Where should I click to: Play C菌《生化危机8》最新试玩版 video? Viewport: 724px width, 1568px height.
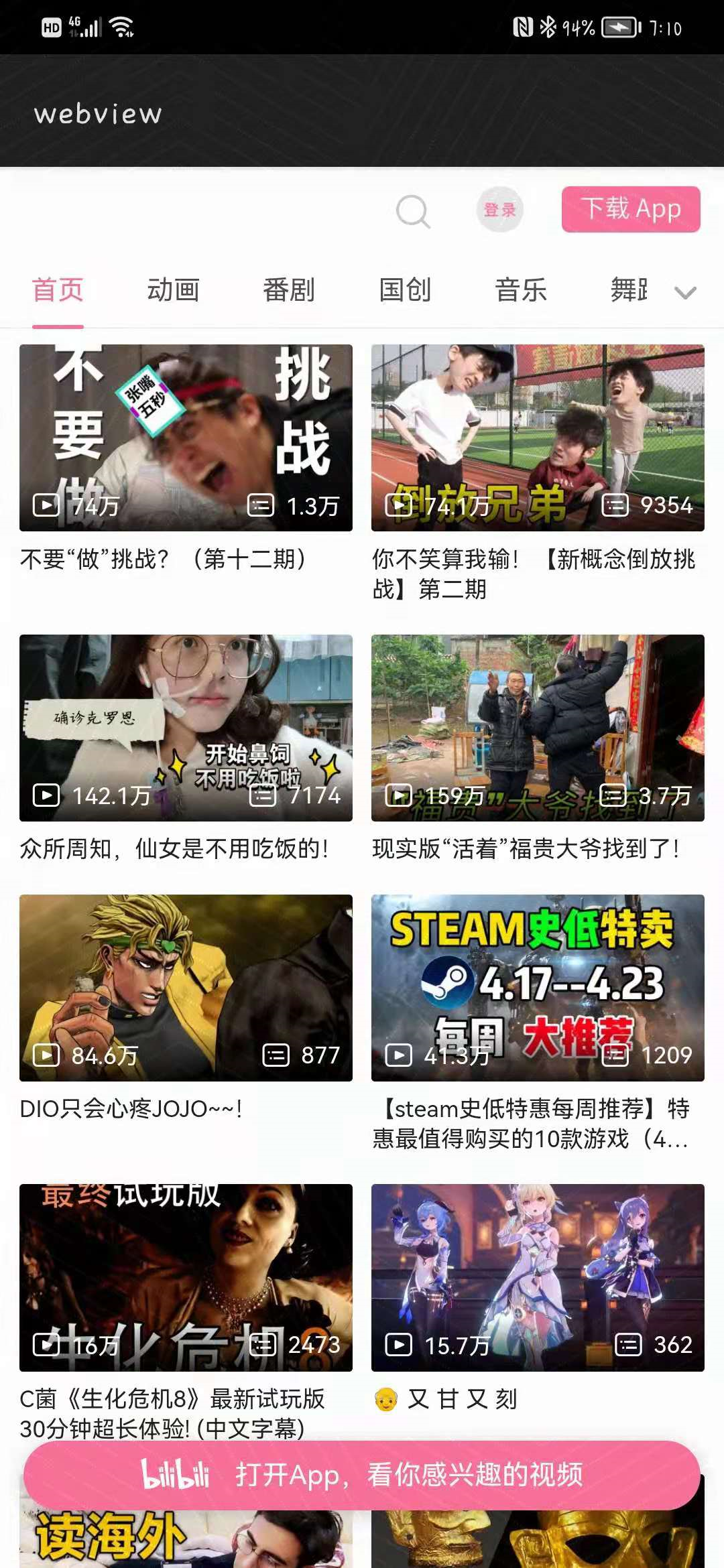(x=186, y=1277)
